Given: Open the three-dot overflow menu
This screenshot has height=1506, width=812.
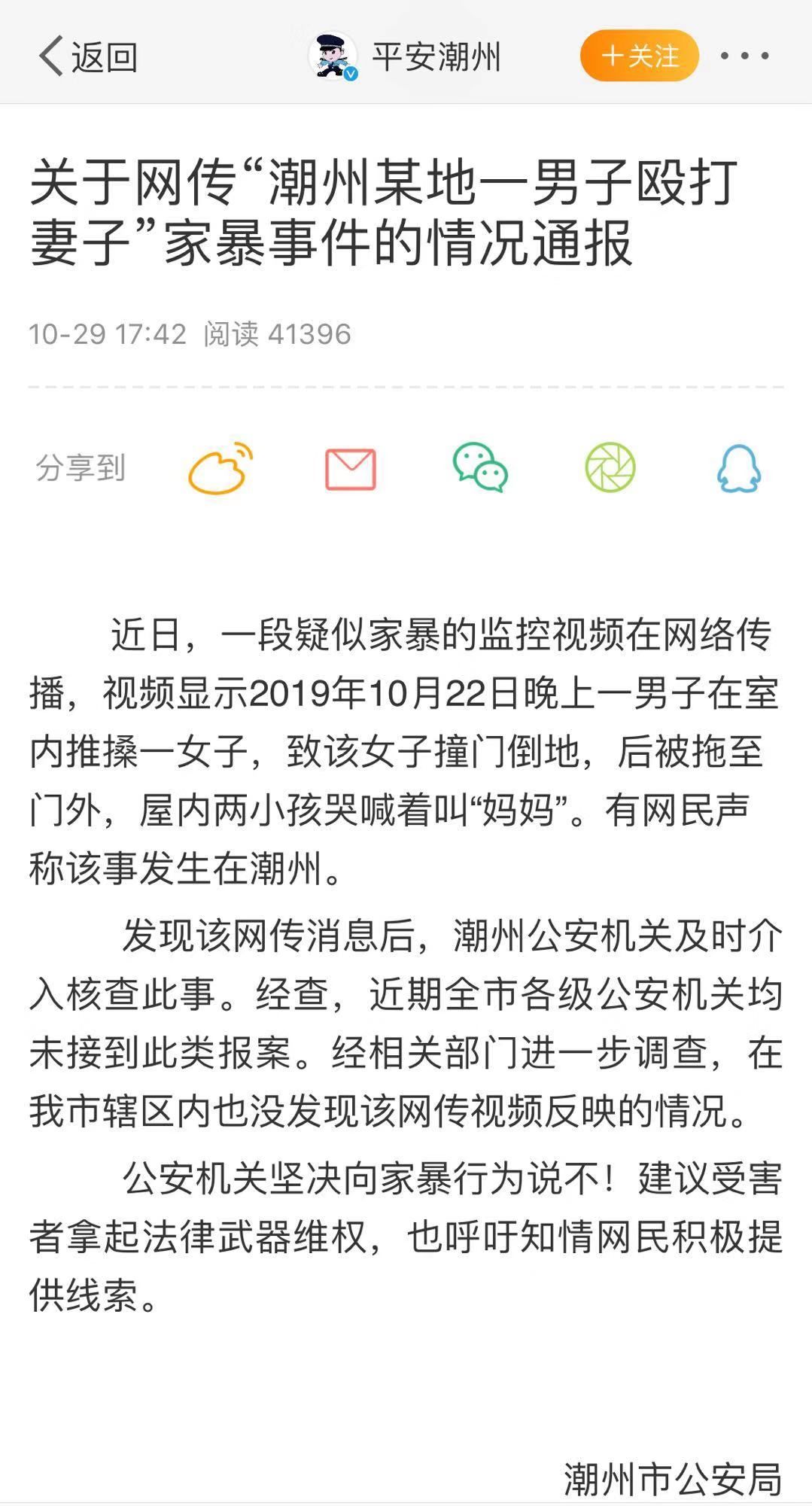Looking at the screenshot, I should 744,56.
